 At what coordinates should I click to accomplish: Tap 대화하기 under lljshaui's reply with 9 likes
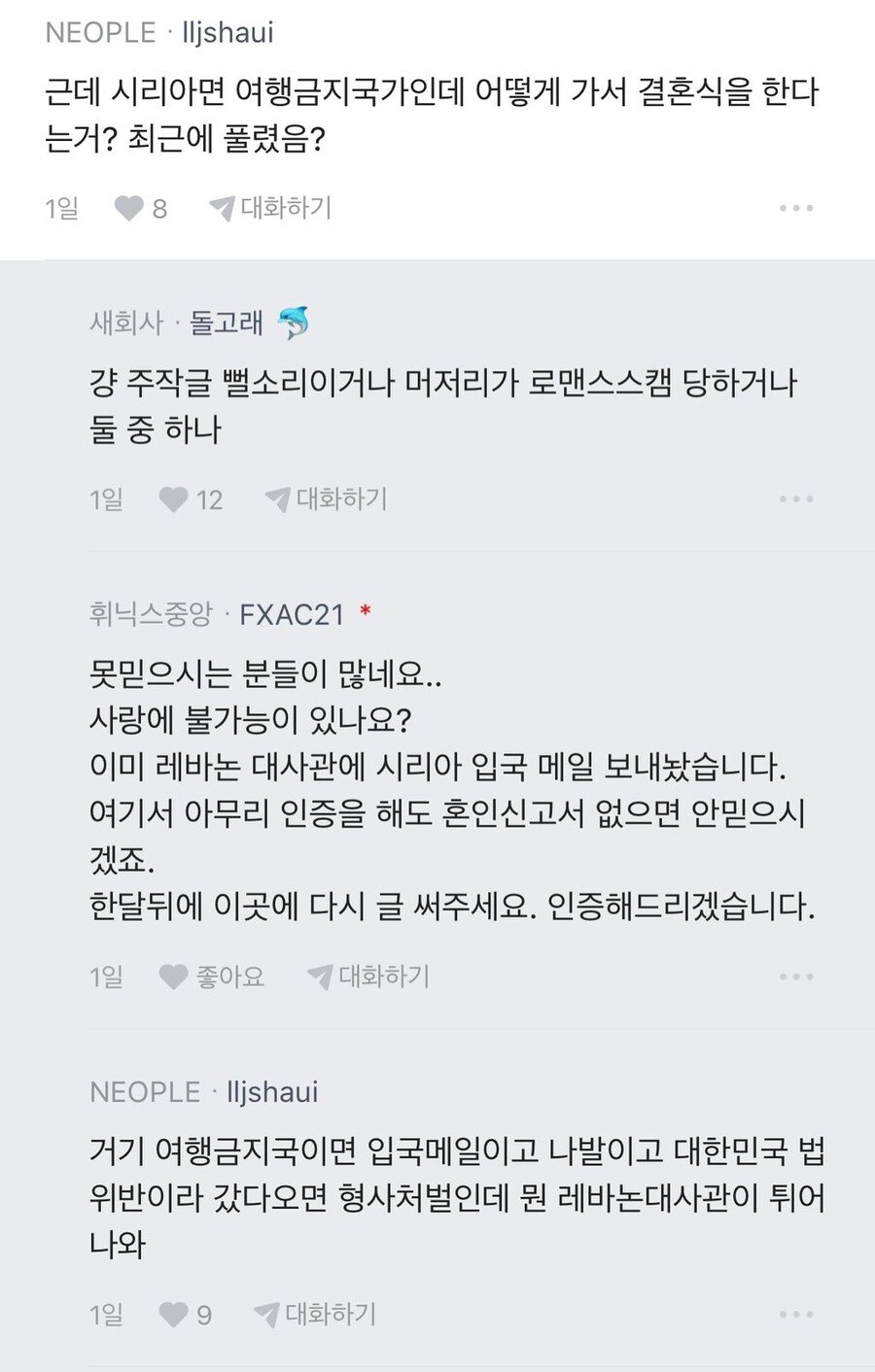[316, 1315]
